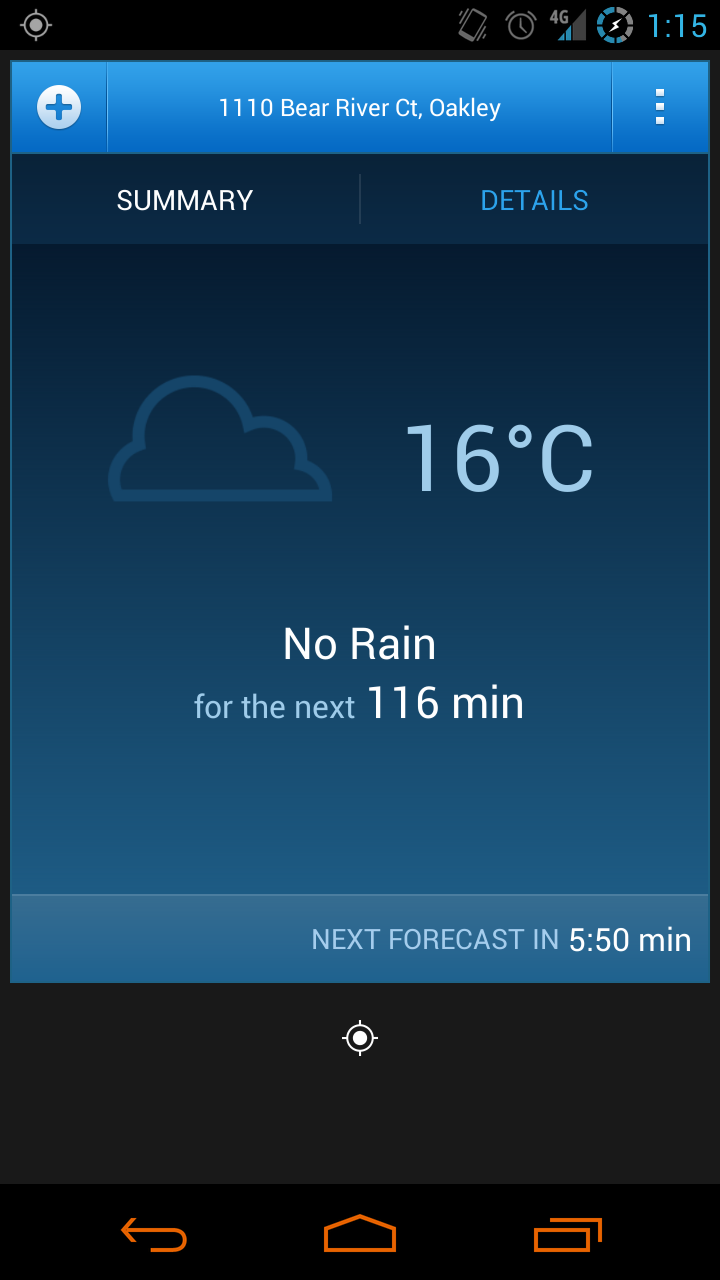Go back with the system back button

tap(154, 1234)
